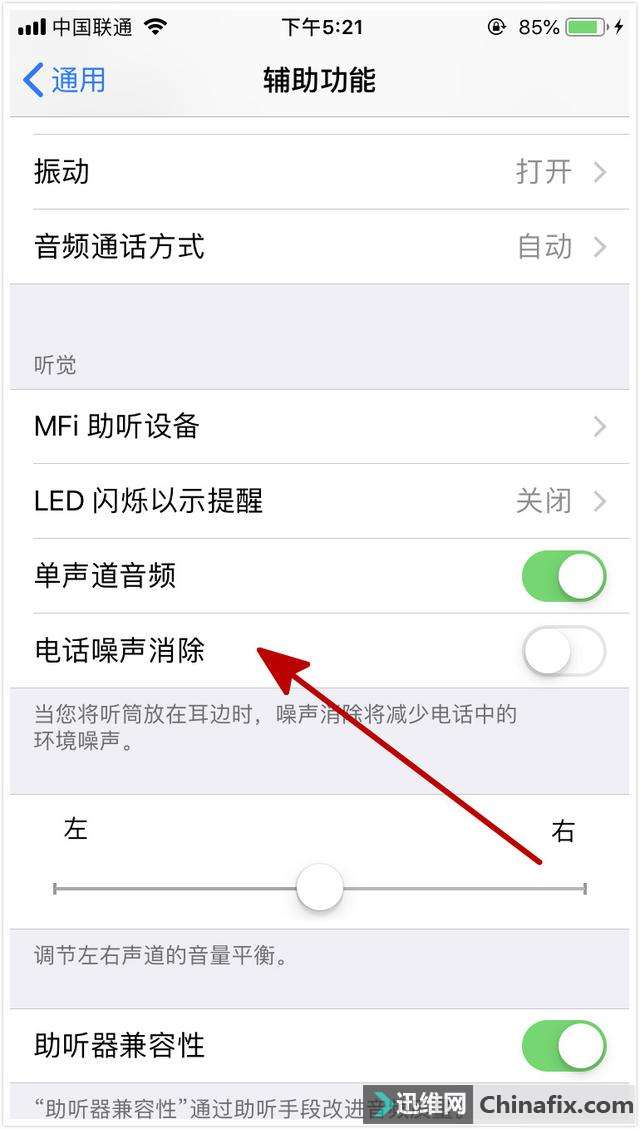640x1129 pixels.
Task: Open MFi 助听设备 settings
Action: click(320, 426)
